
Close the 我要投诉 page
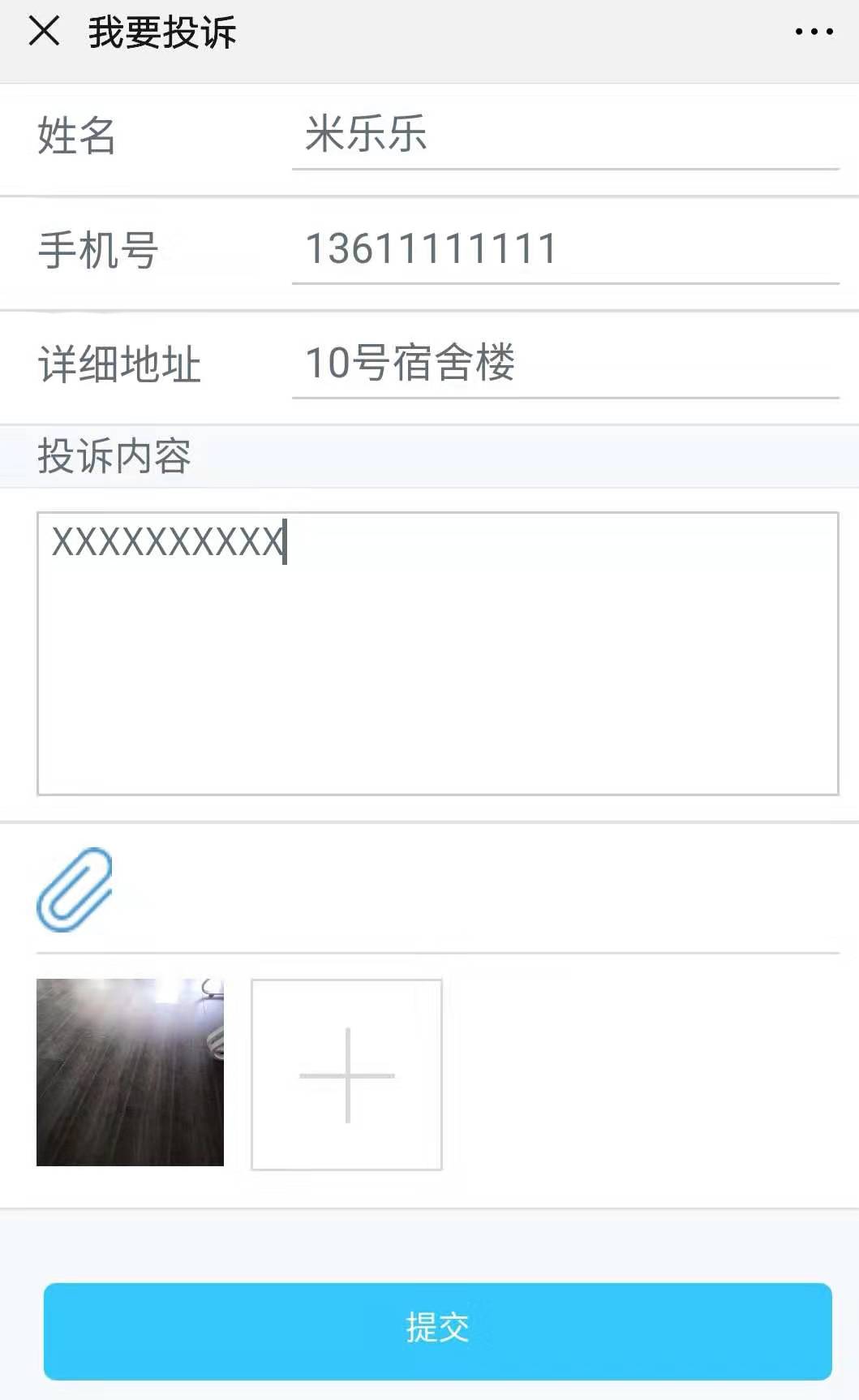44,32
